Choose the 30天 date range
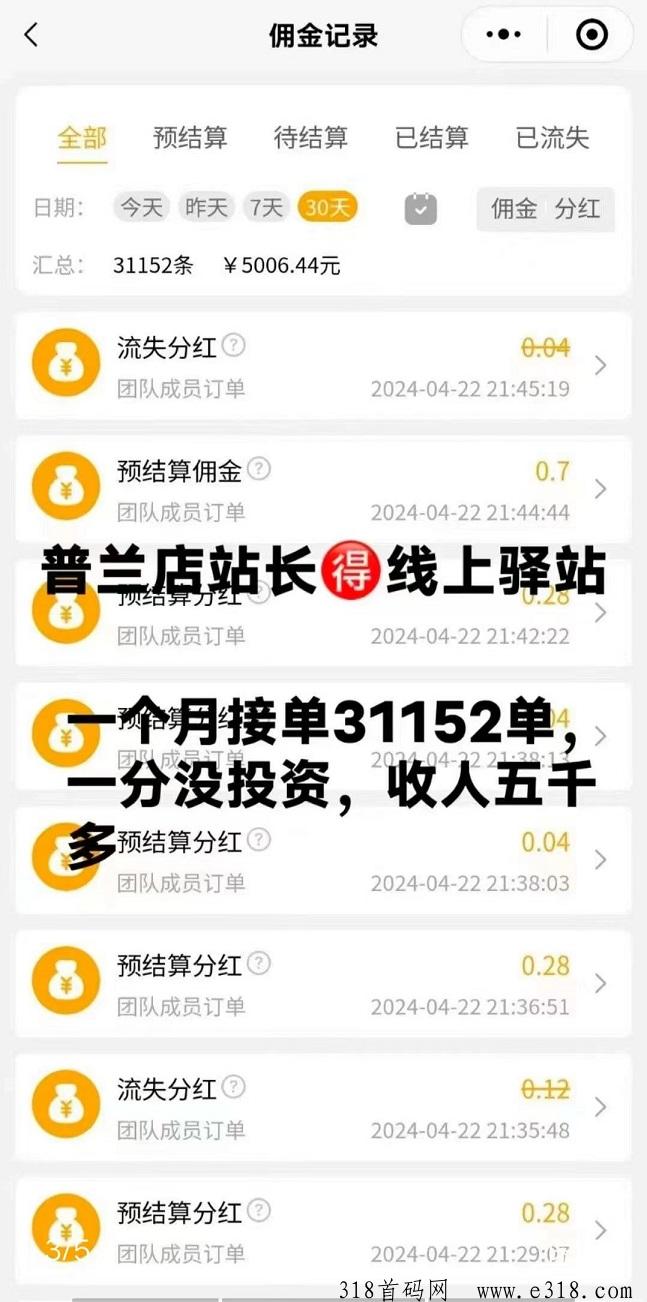Image resolution: width=647 pixels, height=1302 pixels. 328,208
